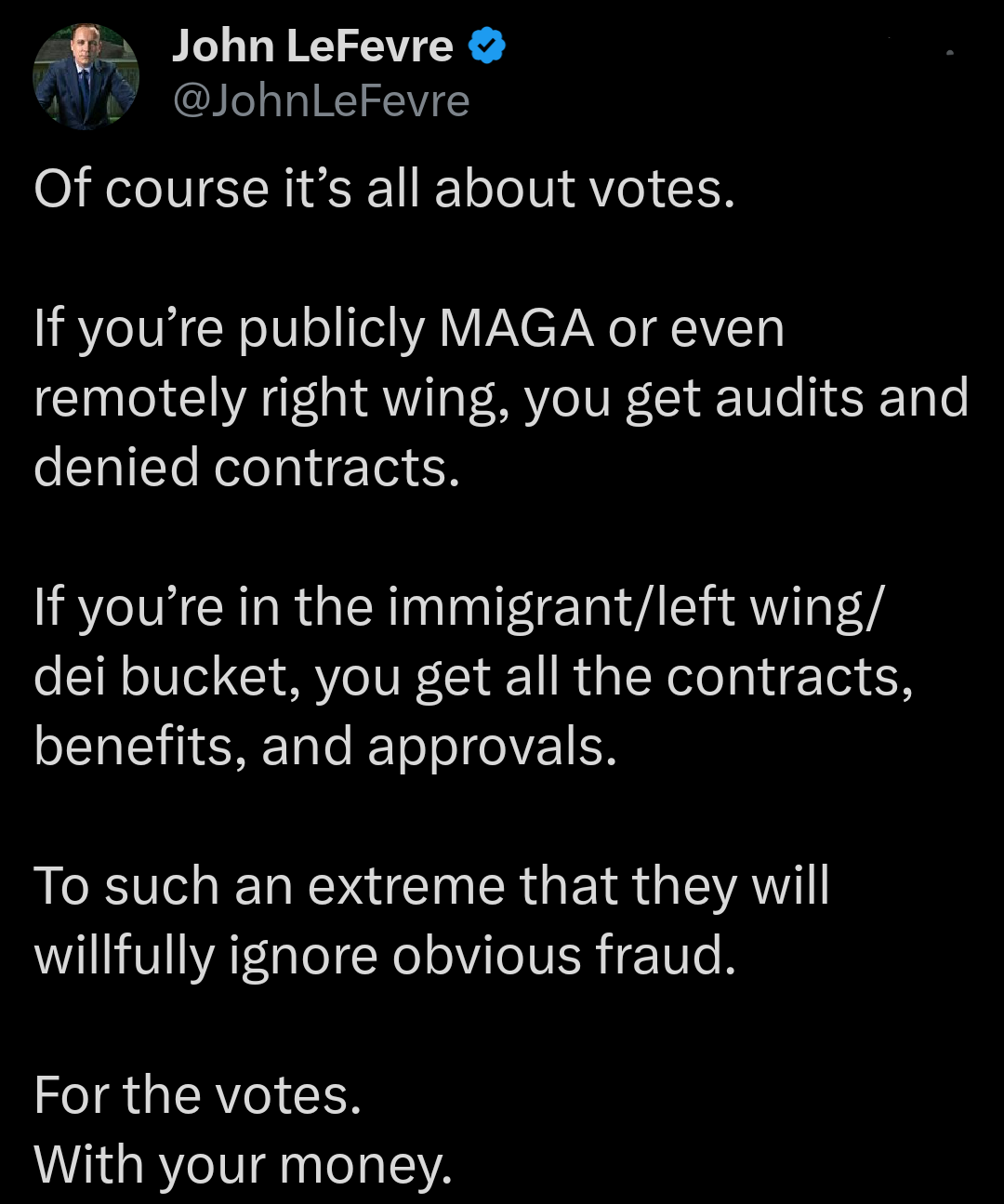Screen dimensions: 1004x1204
Task: Open options dropdown near top right corner
Action: (x=948, y=54)
